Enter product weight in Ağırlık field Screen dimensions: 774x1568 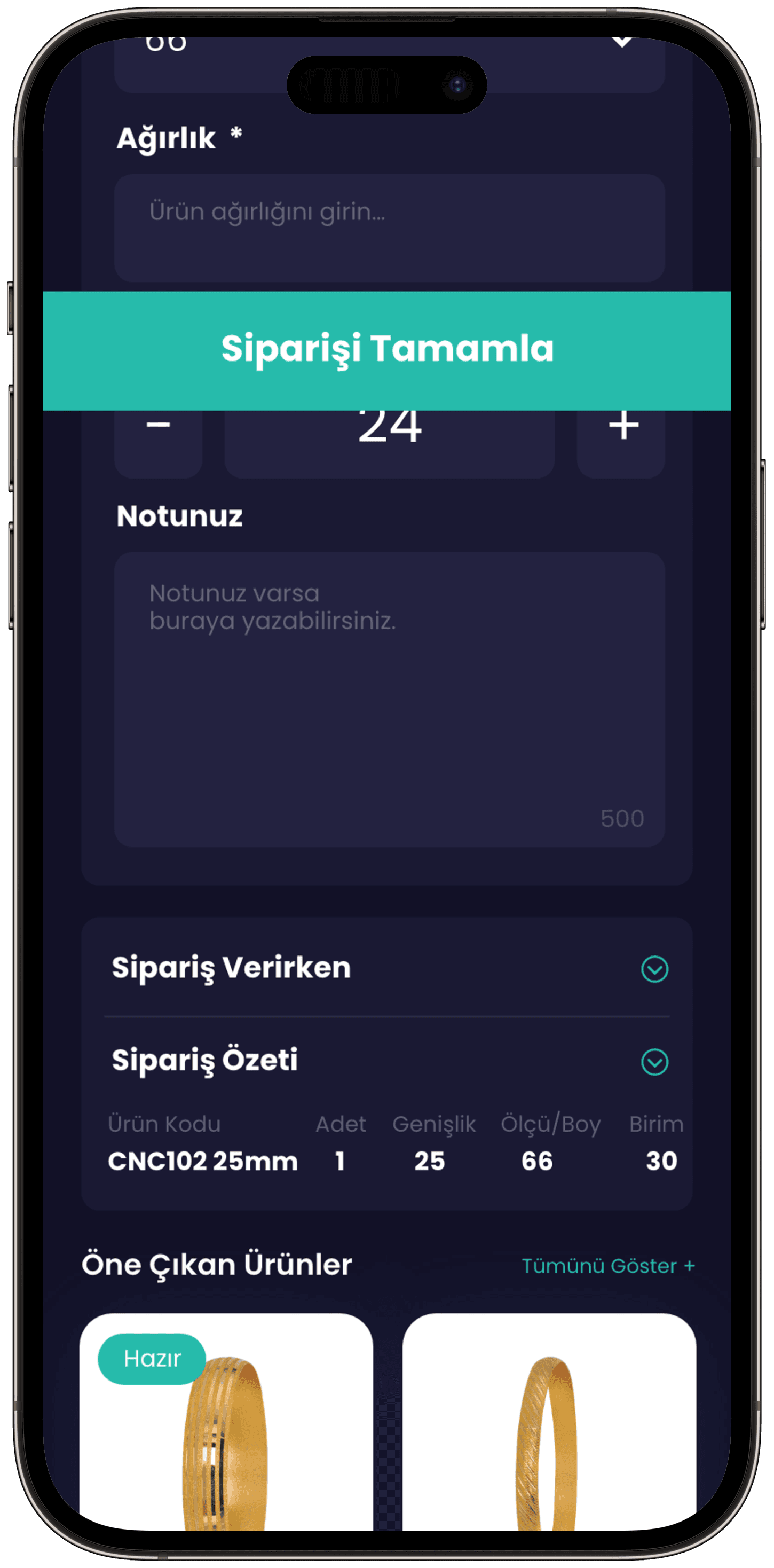tap(390, 228)
